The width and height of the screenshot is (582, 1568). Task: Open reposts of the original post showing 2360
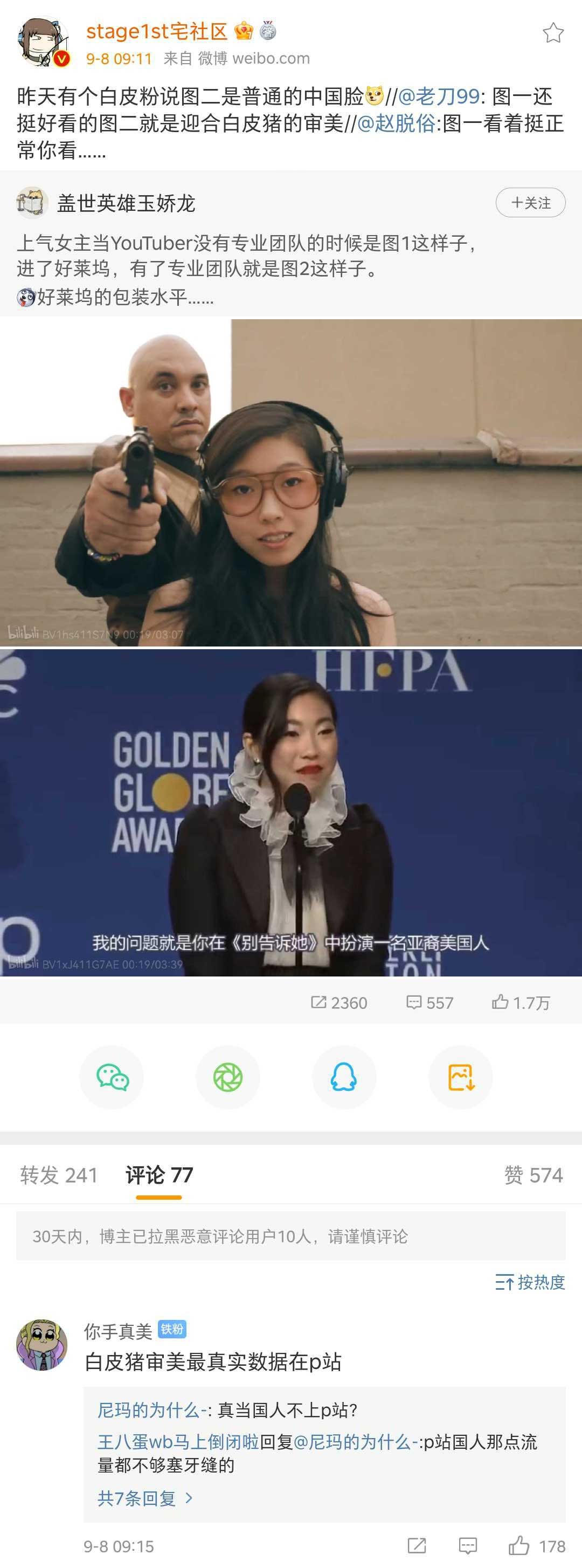339,1002
